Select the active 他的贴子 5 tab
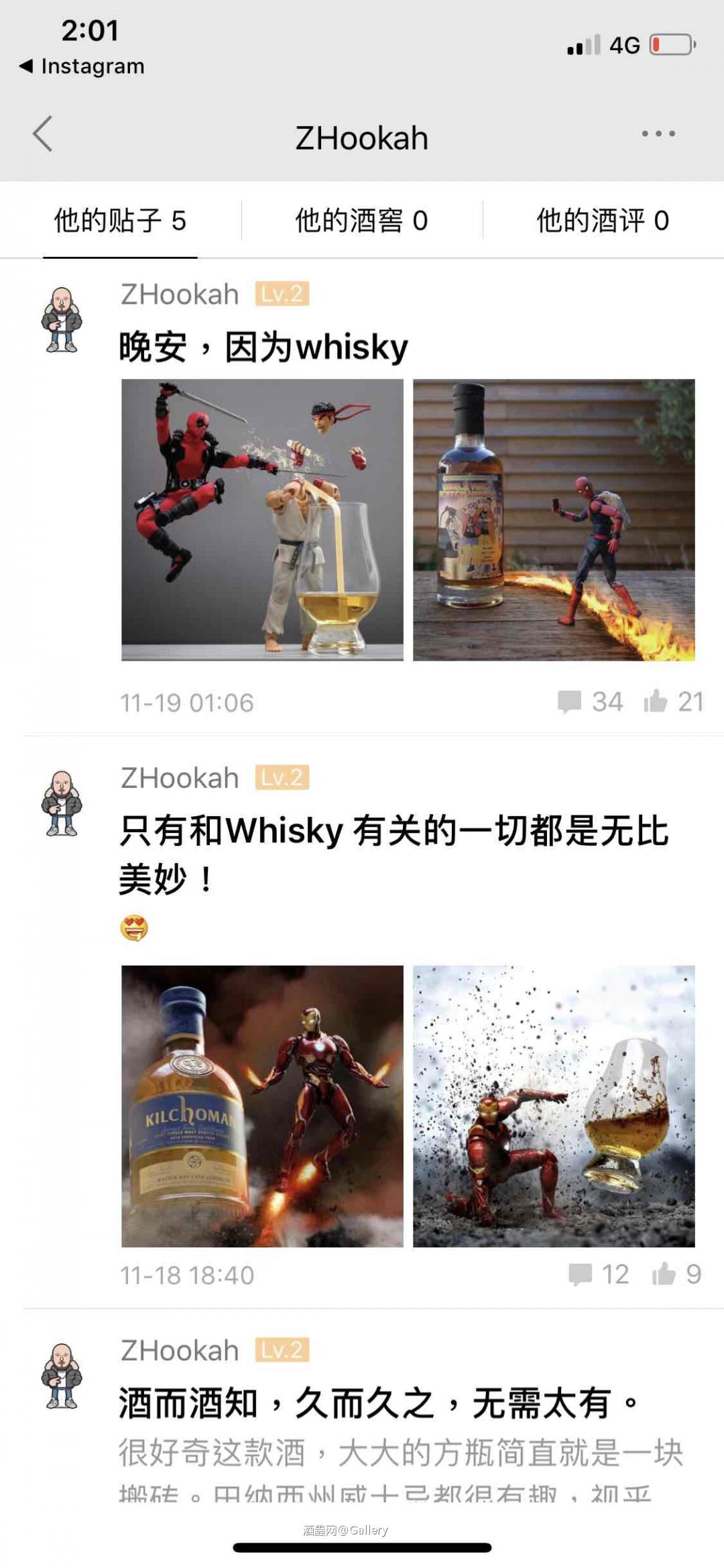 click(122, 217)
